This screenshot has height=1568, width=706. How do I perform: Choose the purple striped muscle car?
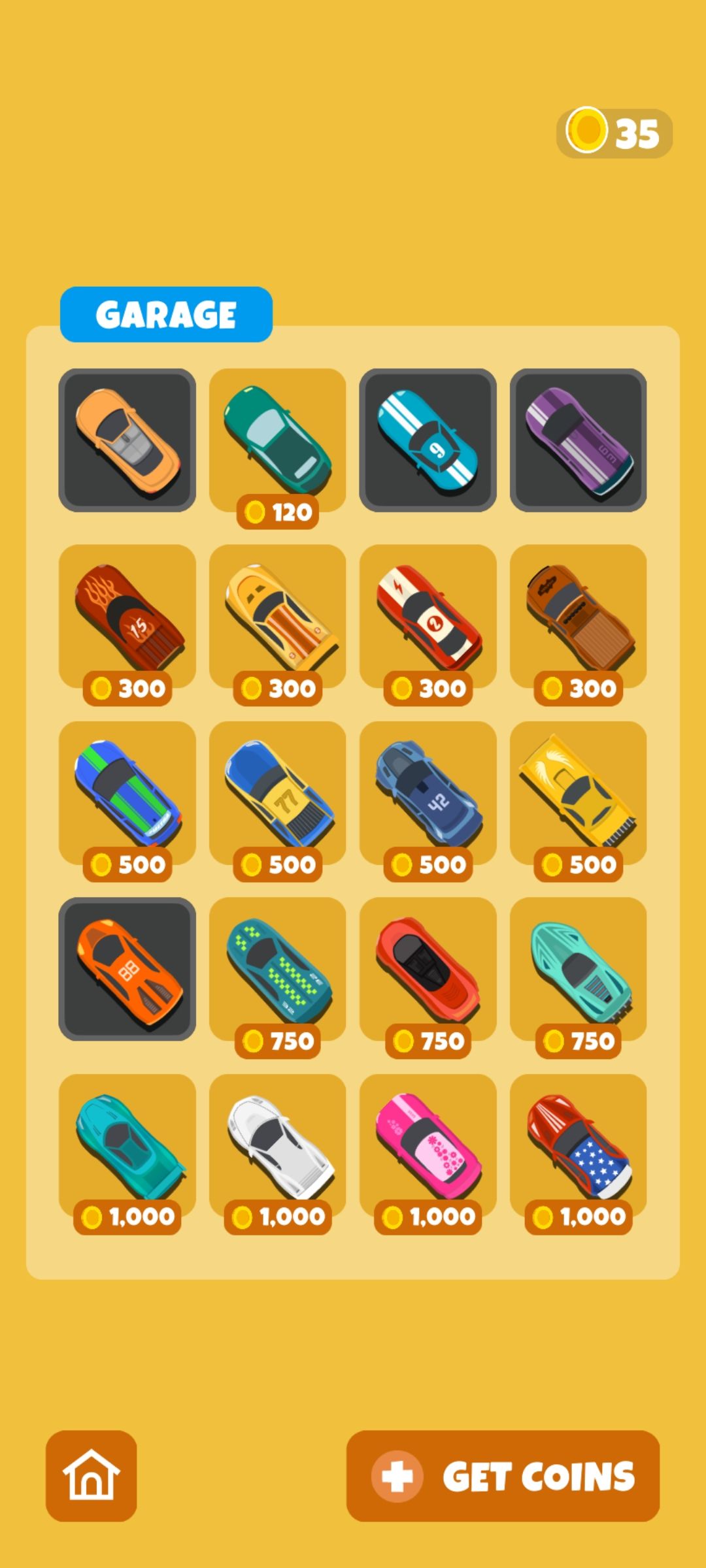coord(579,440)
